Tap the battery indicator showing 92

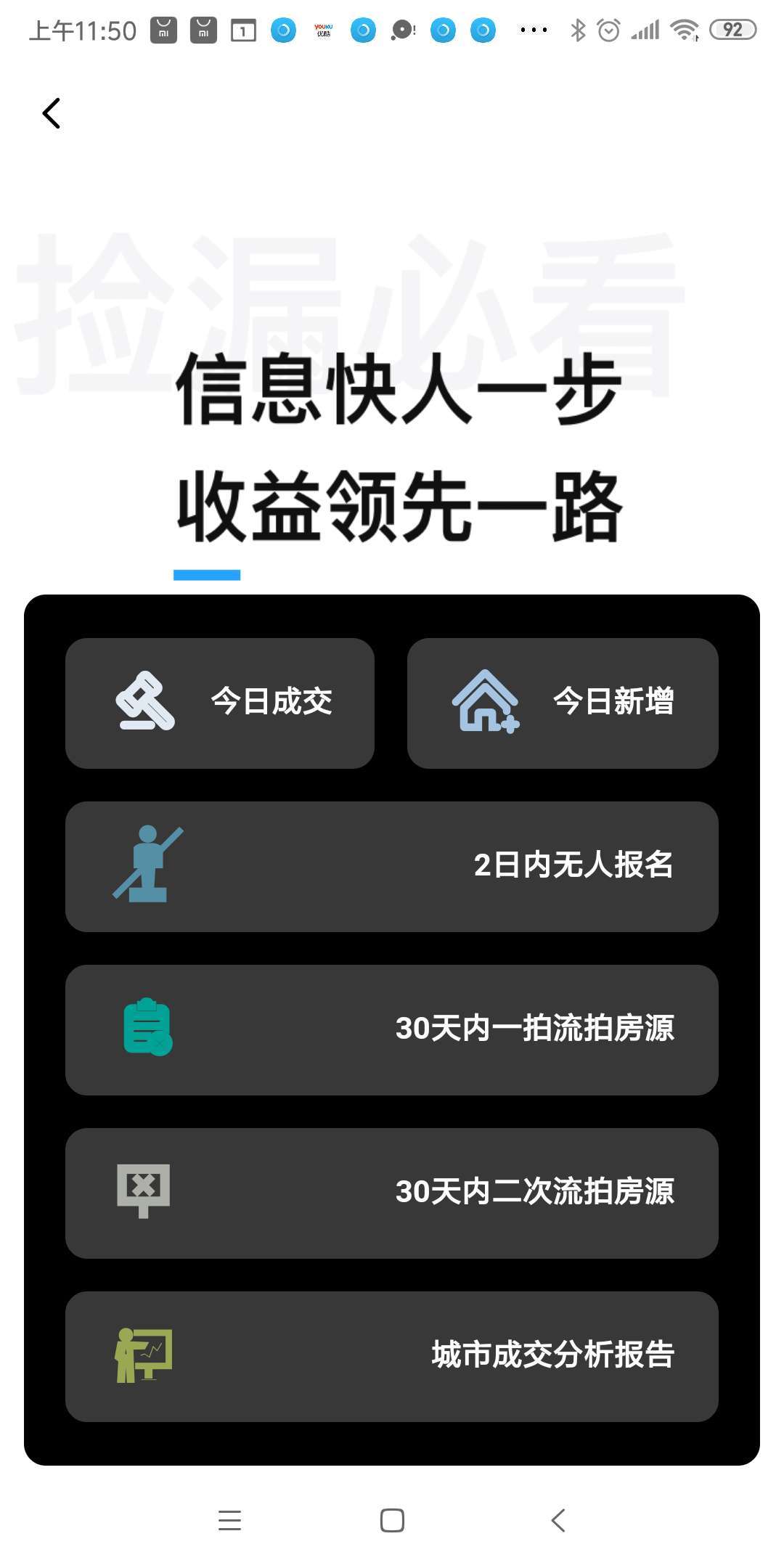point(732,29)
